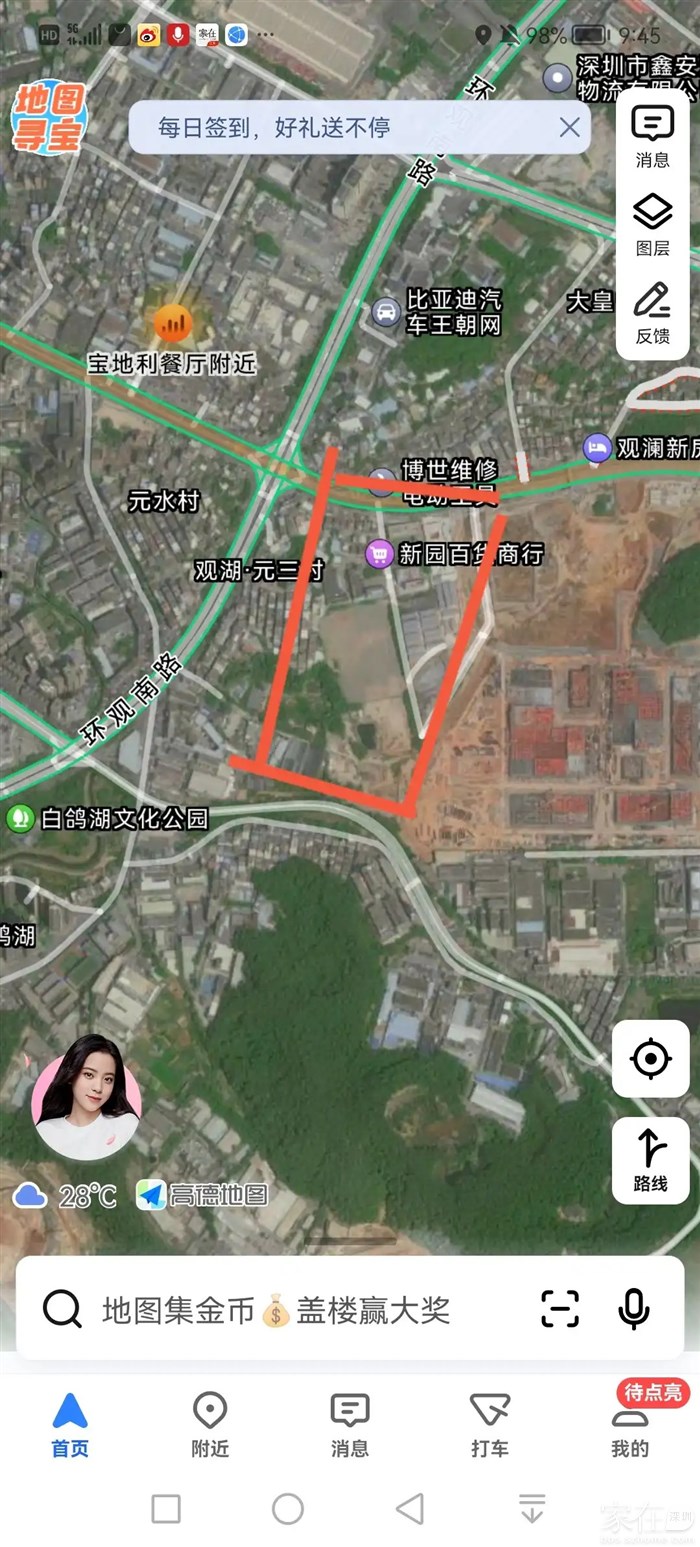Open the 反馈 feedback option

652,313
